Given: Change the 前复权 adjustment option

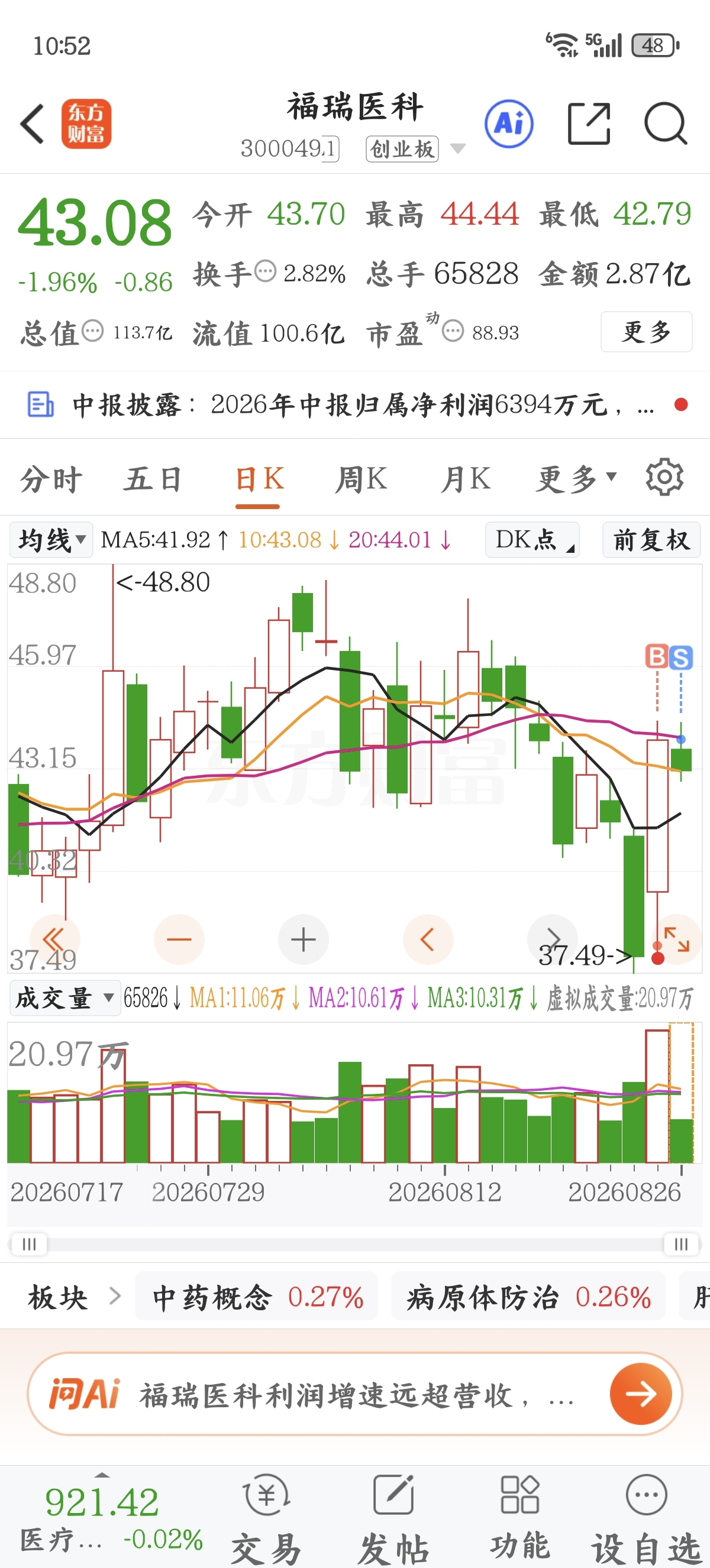Looking at the screenshot, I should pos(651,540).
